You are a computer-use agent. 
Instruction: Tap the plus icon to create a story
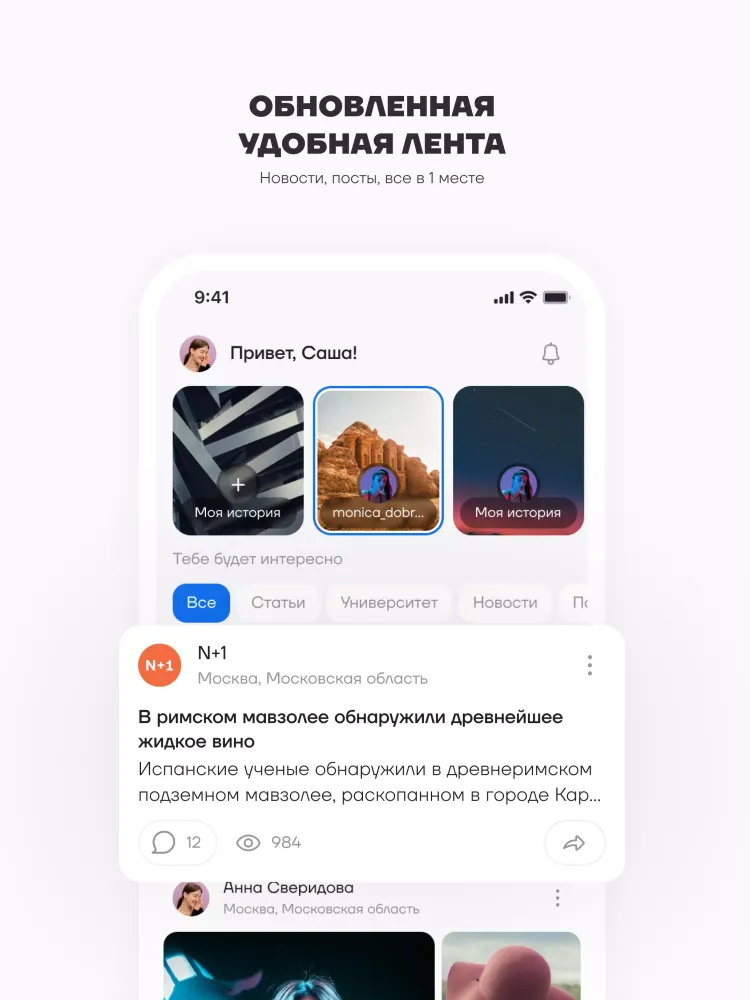[238, 484]
